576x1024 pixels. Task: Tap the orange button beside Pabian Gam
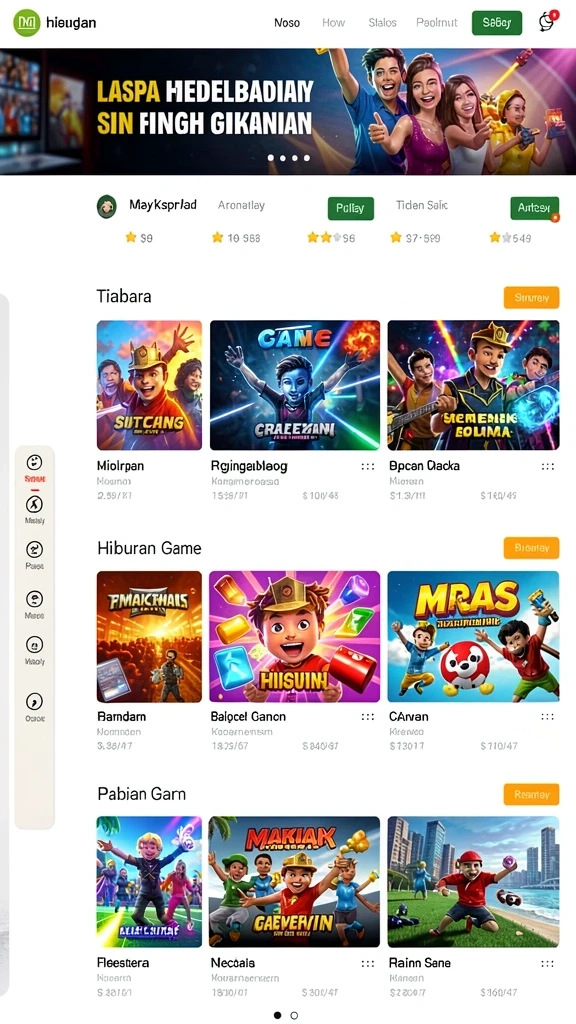coord(532,795)
